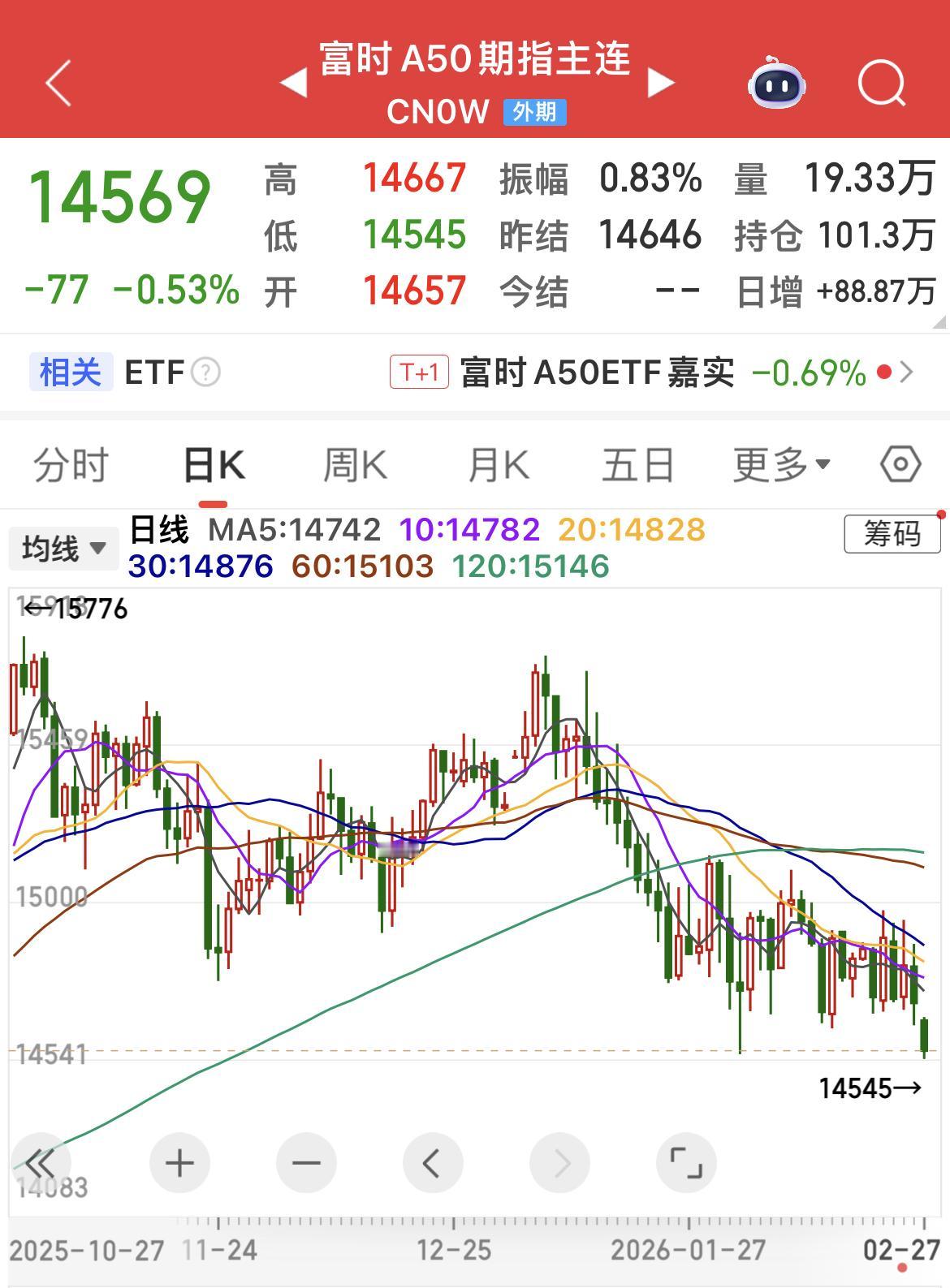Image resolution: width=950 pixels, height=1288 pixels.
Task: Expand chart to fullscreen mode
Action: [686, 1162]
